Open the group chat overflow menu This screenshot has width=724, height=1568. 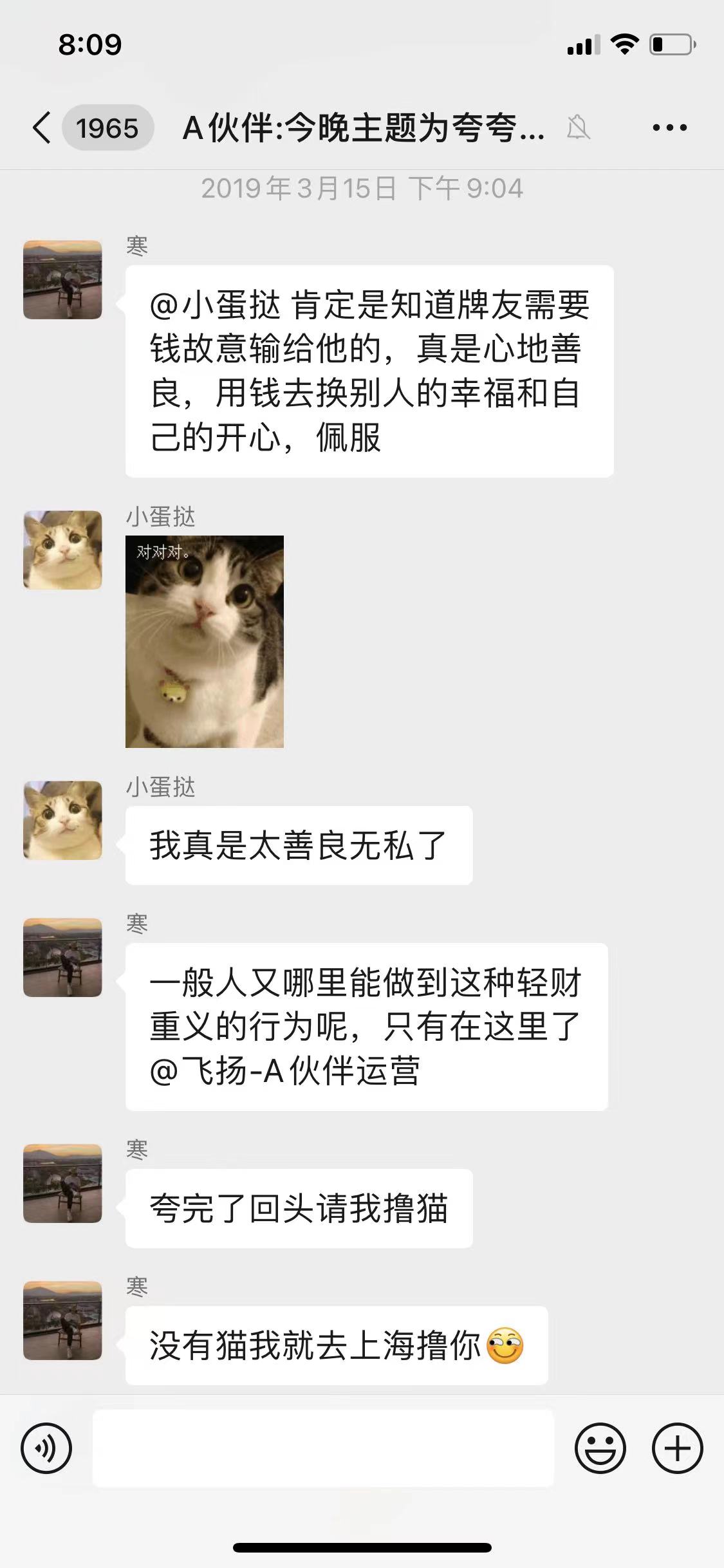click(x=669, y=127)
